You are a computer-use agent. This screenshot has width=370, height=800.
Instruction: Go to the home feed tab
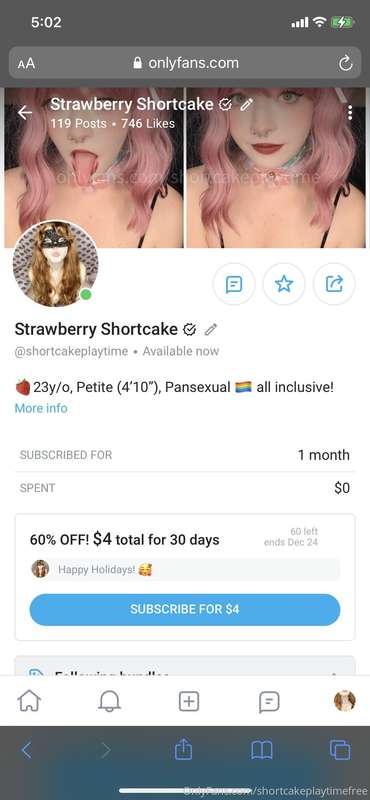click(29, 701)
